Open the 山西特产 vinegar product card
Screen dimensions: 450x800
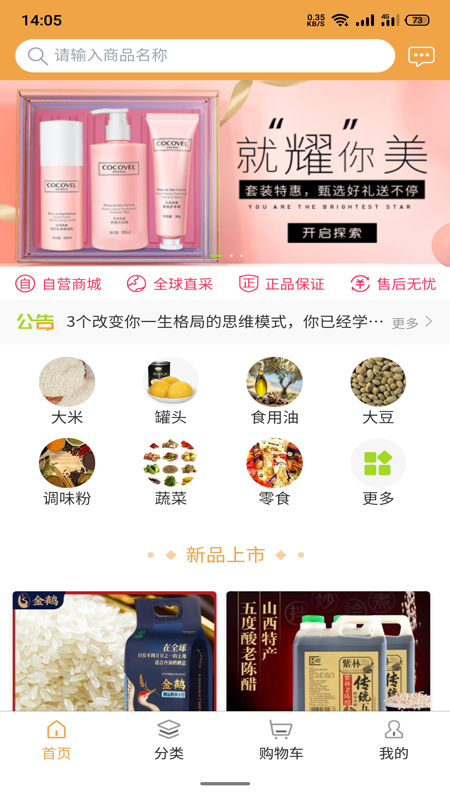click(329, 651)
